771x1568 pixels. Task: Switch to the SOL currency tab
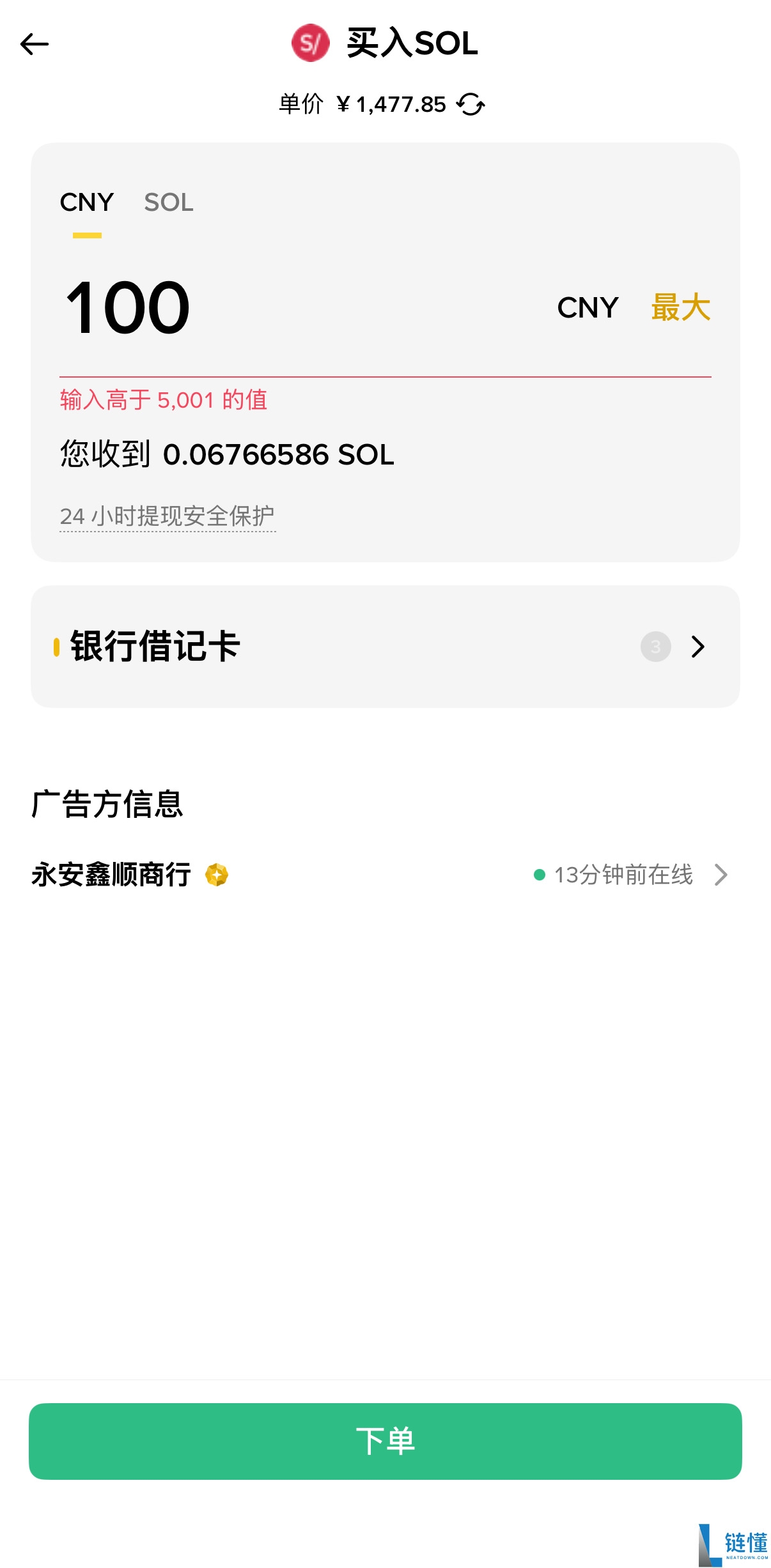tap(169, 203)
